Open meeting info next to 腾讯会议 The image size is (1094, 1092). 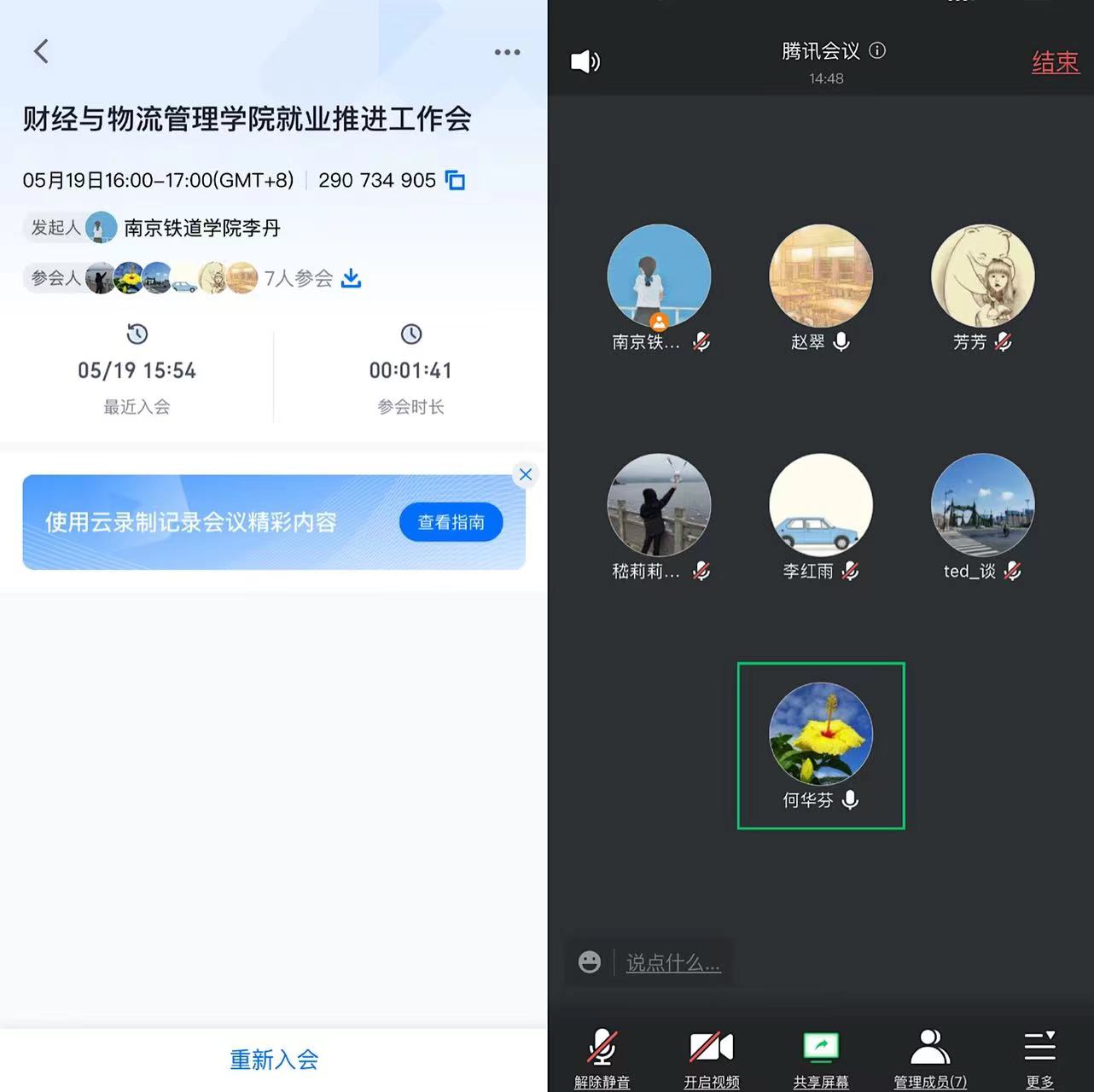[x=877, y=51]
